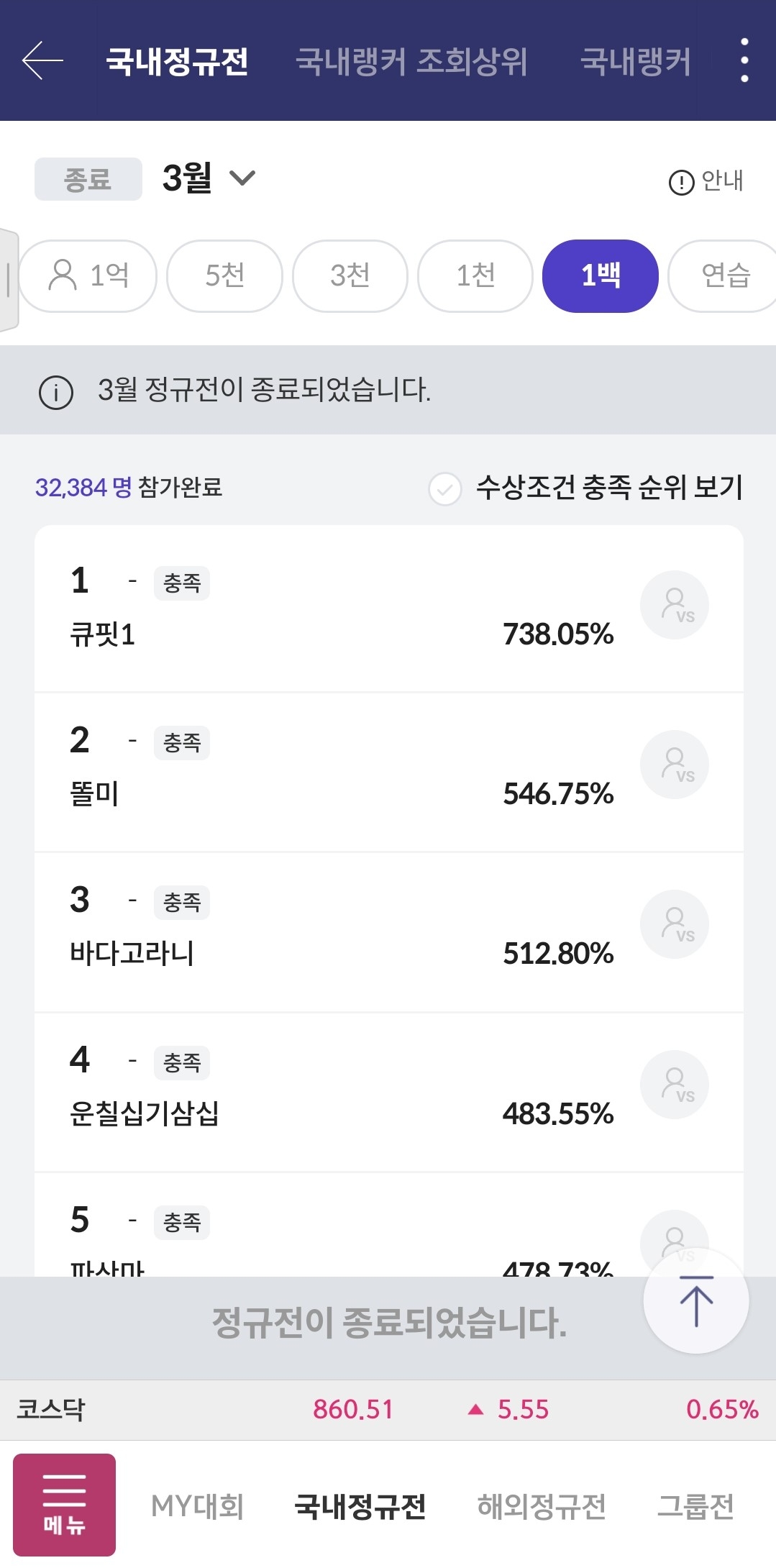Screen dimensions: 776x1568
Task: Select the 1천 filter option
Action: tap(475, 275)
